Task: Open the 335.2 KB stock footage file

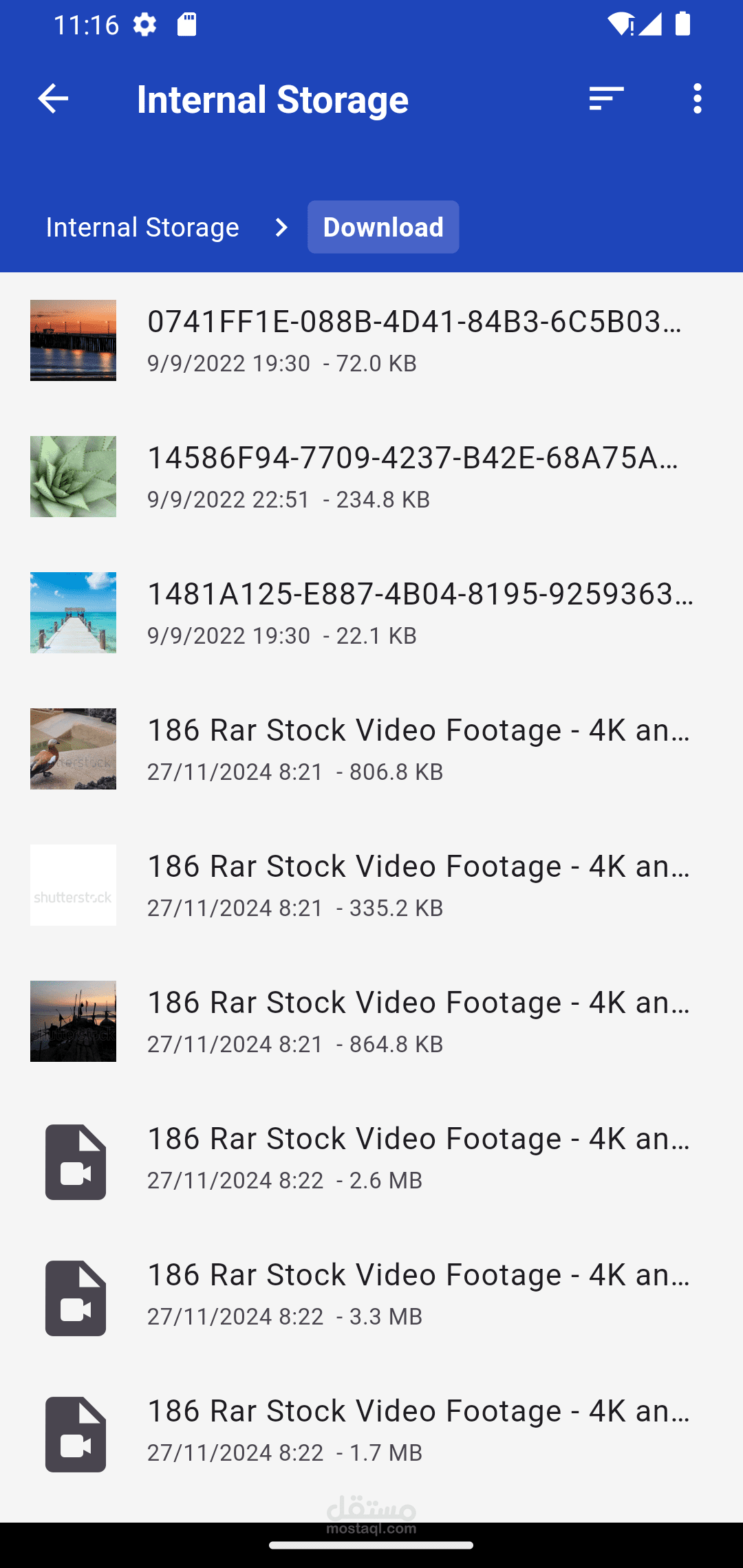Action: [x=371, y=885]
